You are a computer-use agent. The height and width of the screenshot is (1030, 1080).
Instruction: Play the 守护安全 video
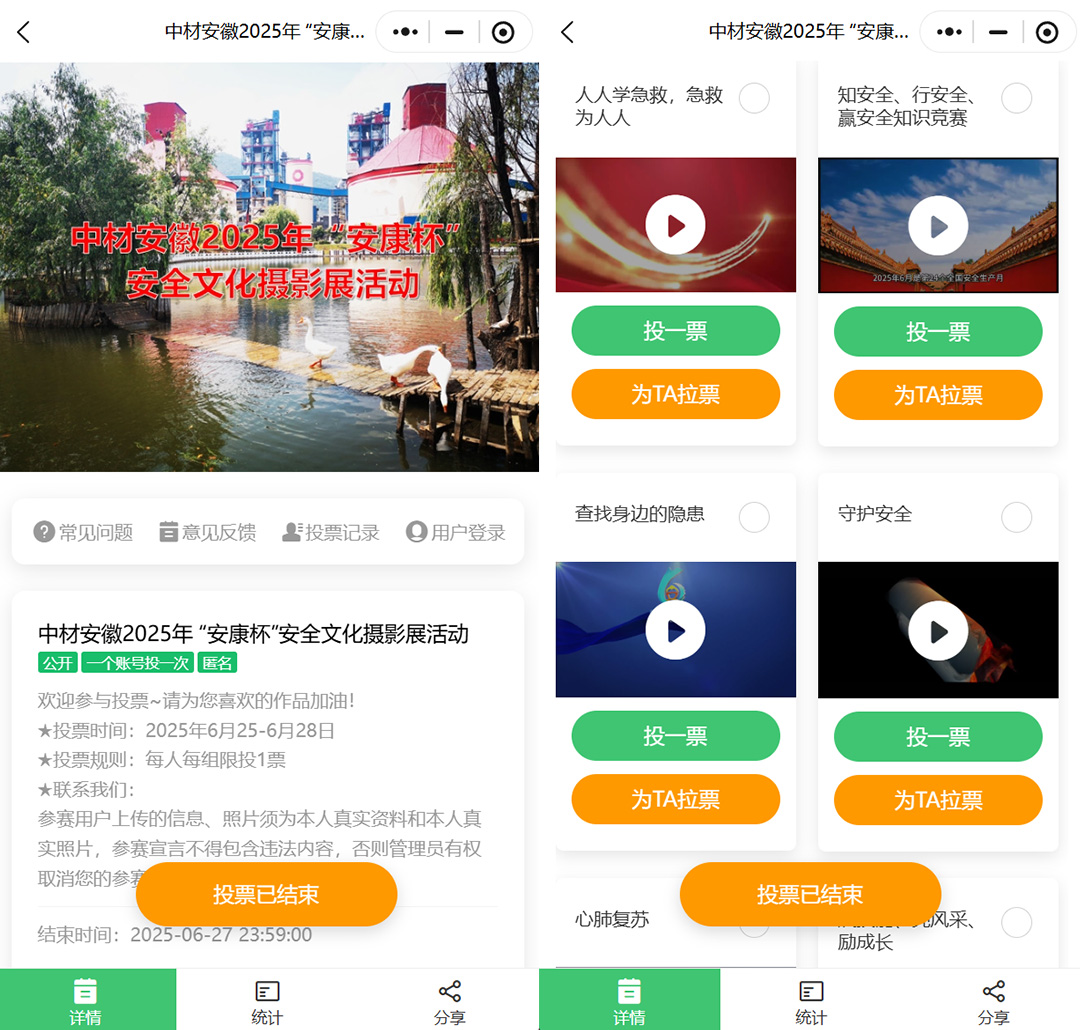pos(938,630)
